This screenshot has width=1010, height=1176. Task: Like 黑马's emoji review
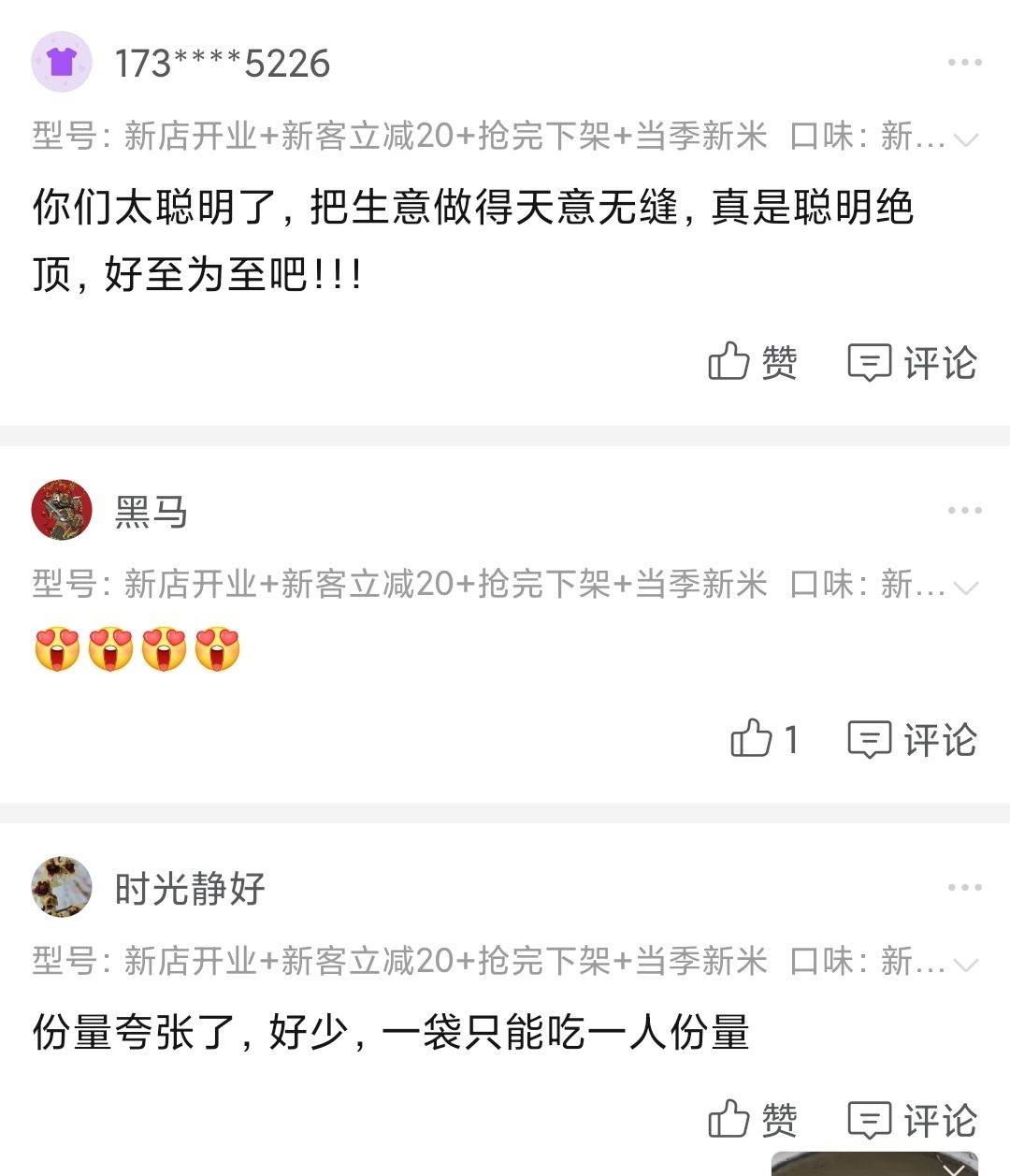pos(763,739)
